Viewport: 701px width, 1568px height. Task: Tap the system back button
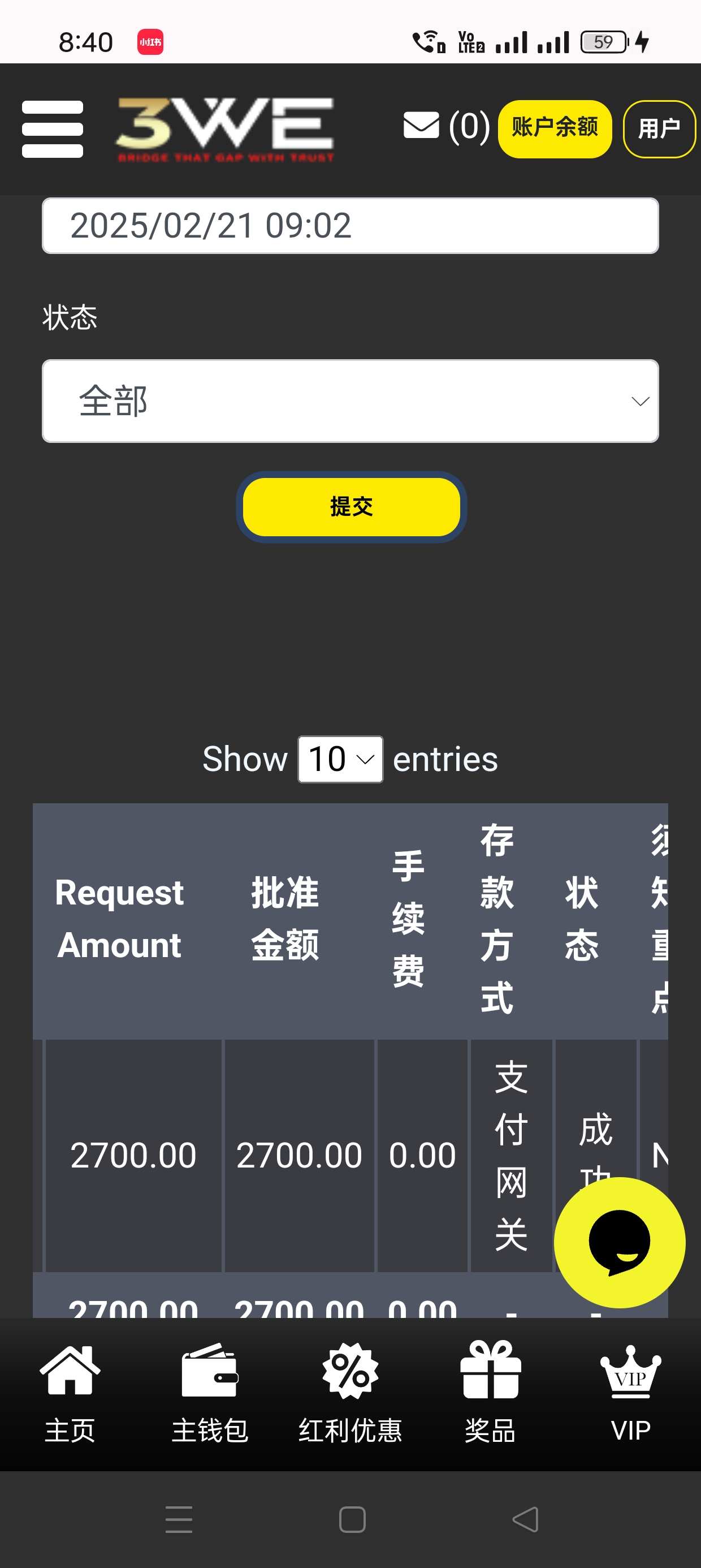pyautogui.click(x=525, y=1519)
